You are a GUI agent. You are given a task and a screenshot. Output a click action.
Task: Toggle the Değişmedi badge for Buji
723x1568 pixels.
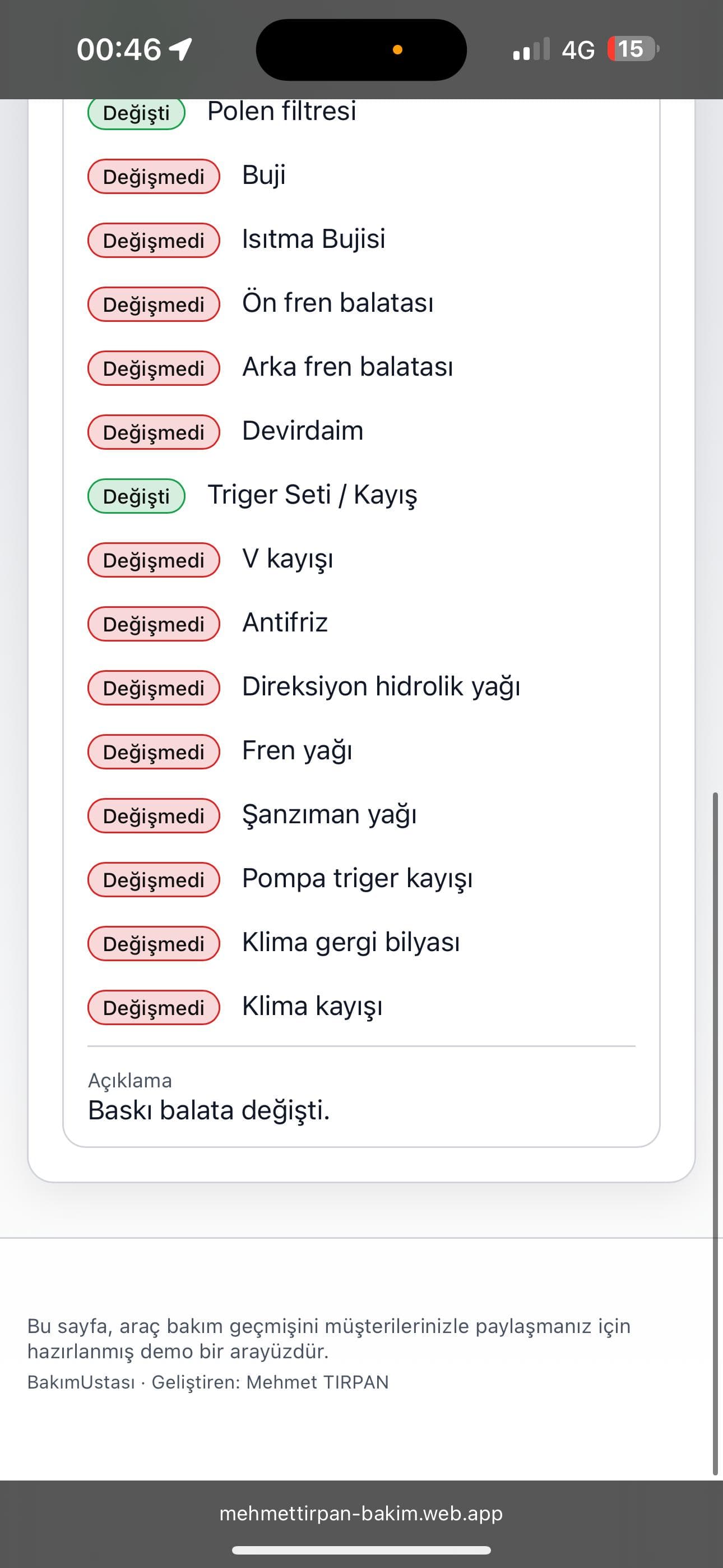click(x=154, y=177)
